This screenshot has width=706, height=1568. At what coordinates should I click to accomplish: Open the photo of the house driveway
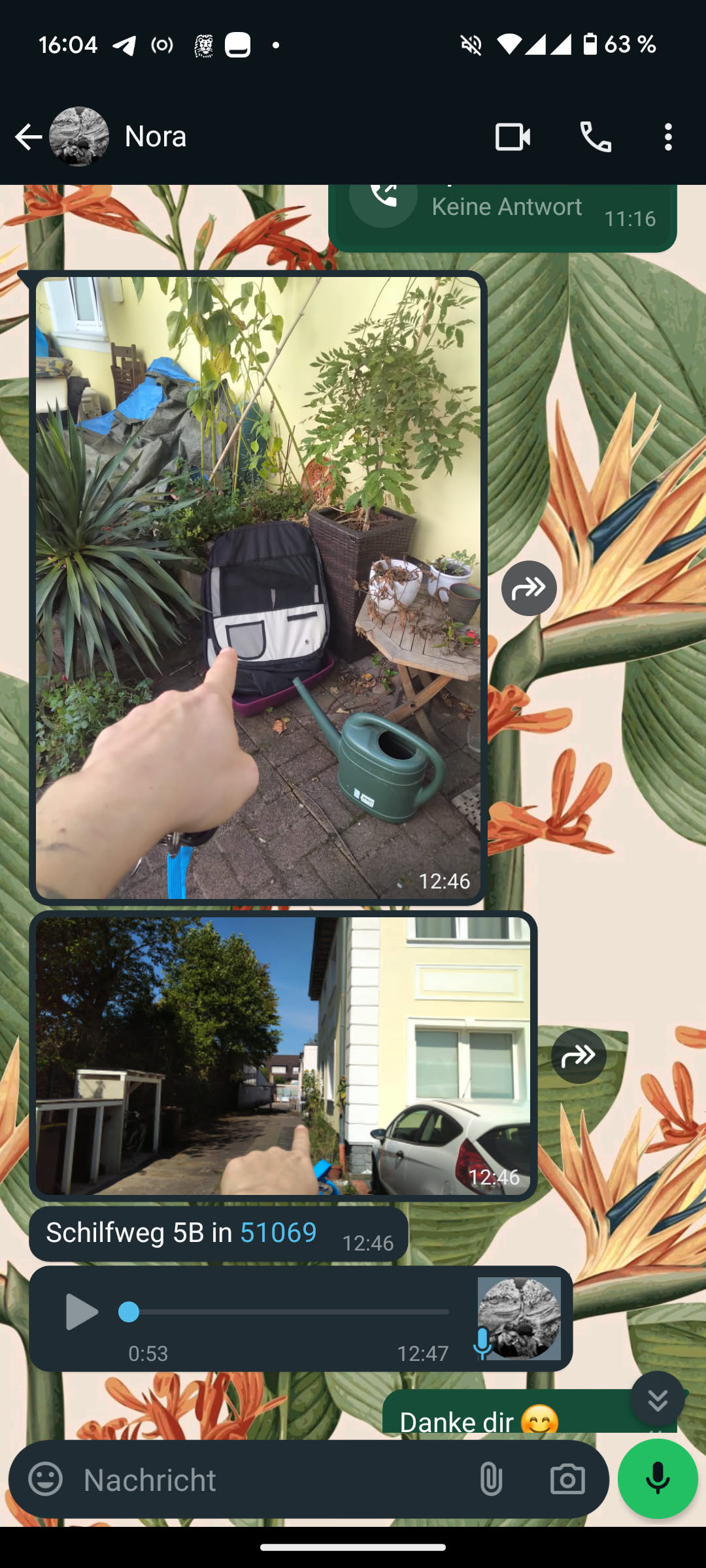pyautogui.click(x=282, y=1055)
